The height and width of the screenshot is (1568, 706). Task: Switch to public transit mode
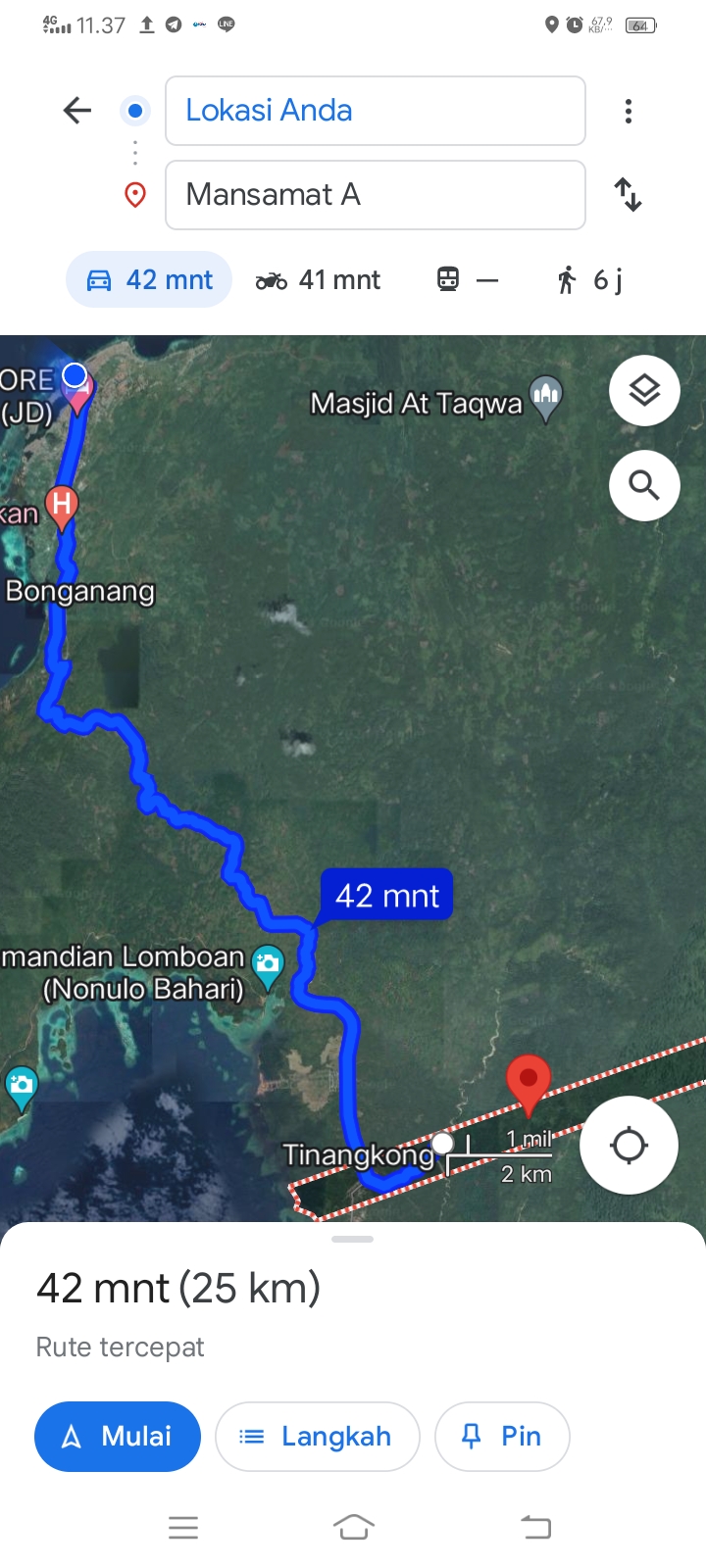coord(468,280)
